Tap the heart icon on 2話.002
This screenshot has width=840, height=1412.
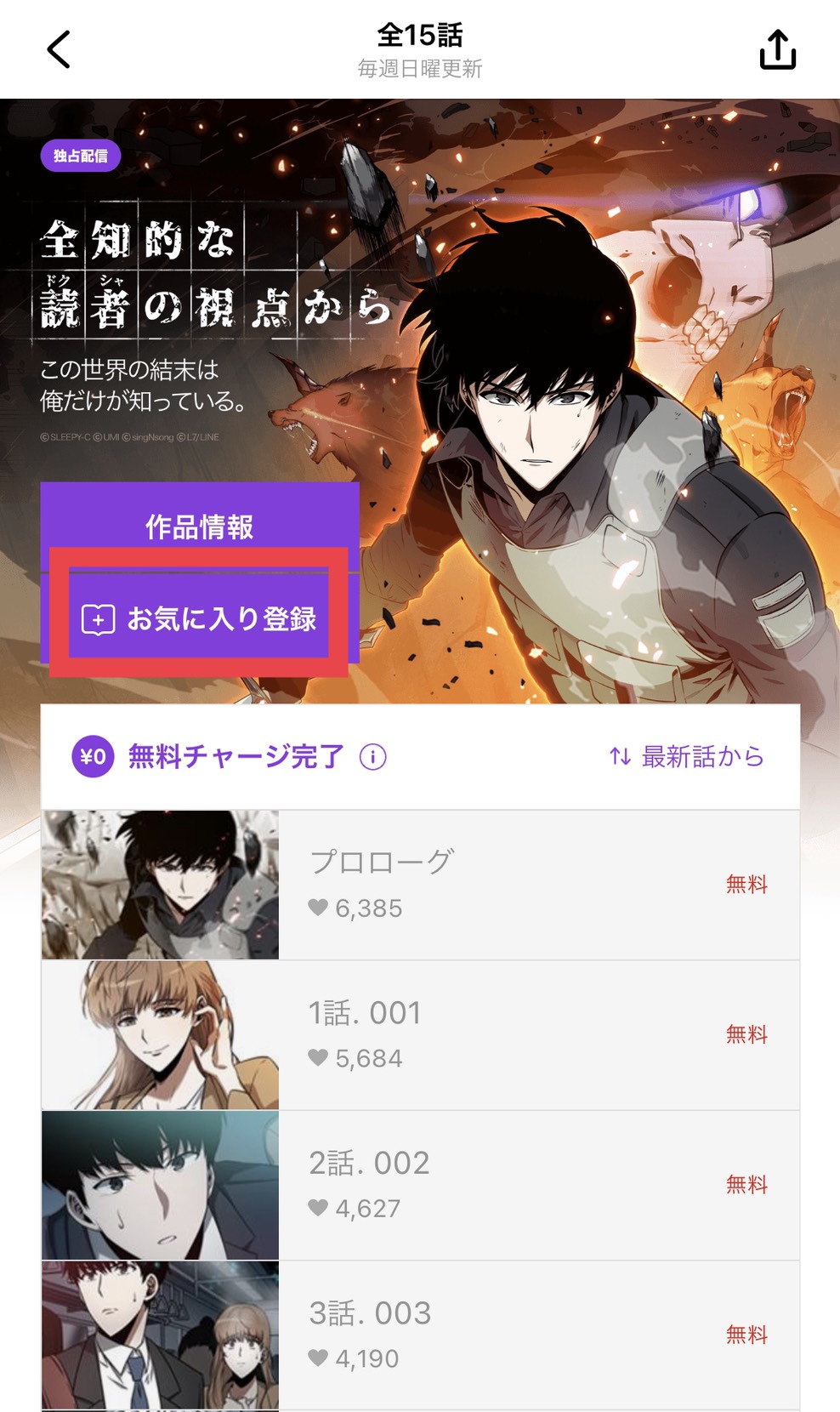tap(318, 1206)
